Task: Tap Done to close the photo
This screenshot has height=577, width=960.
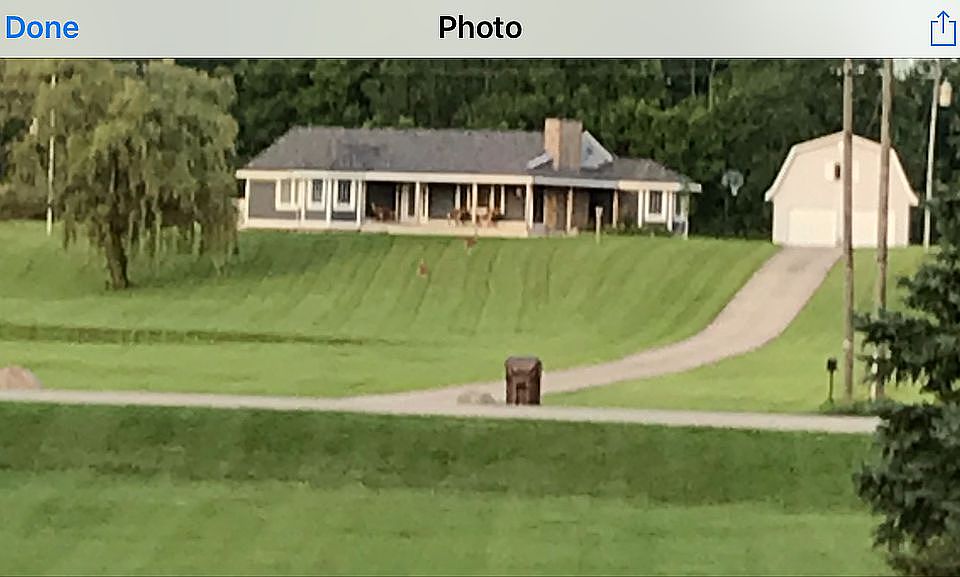Action: coord(42,28)
